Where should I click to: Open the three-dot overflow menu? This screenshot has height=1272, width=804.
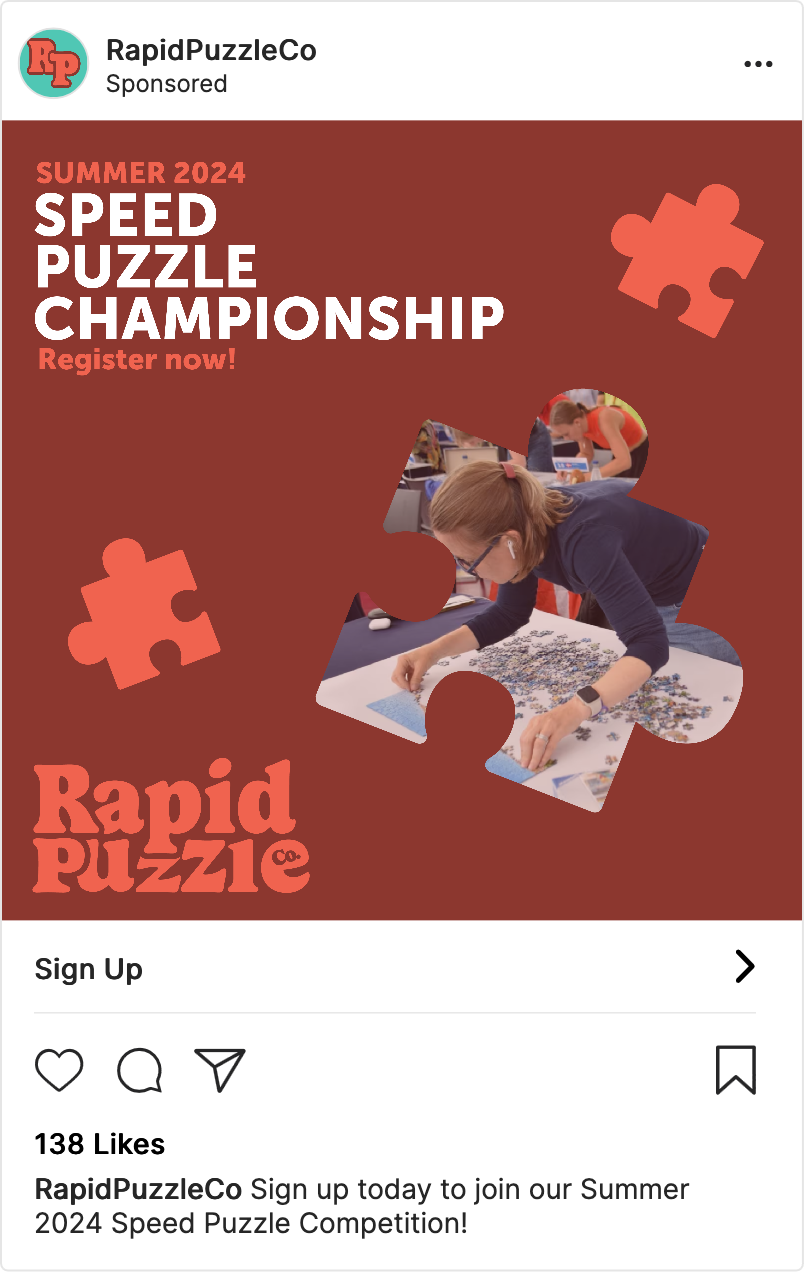[x=758, y=65]
